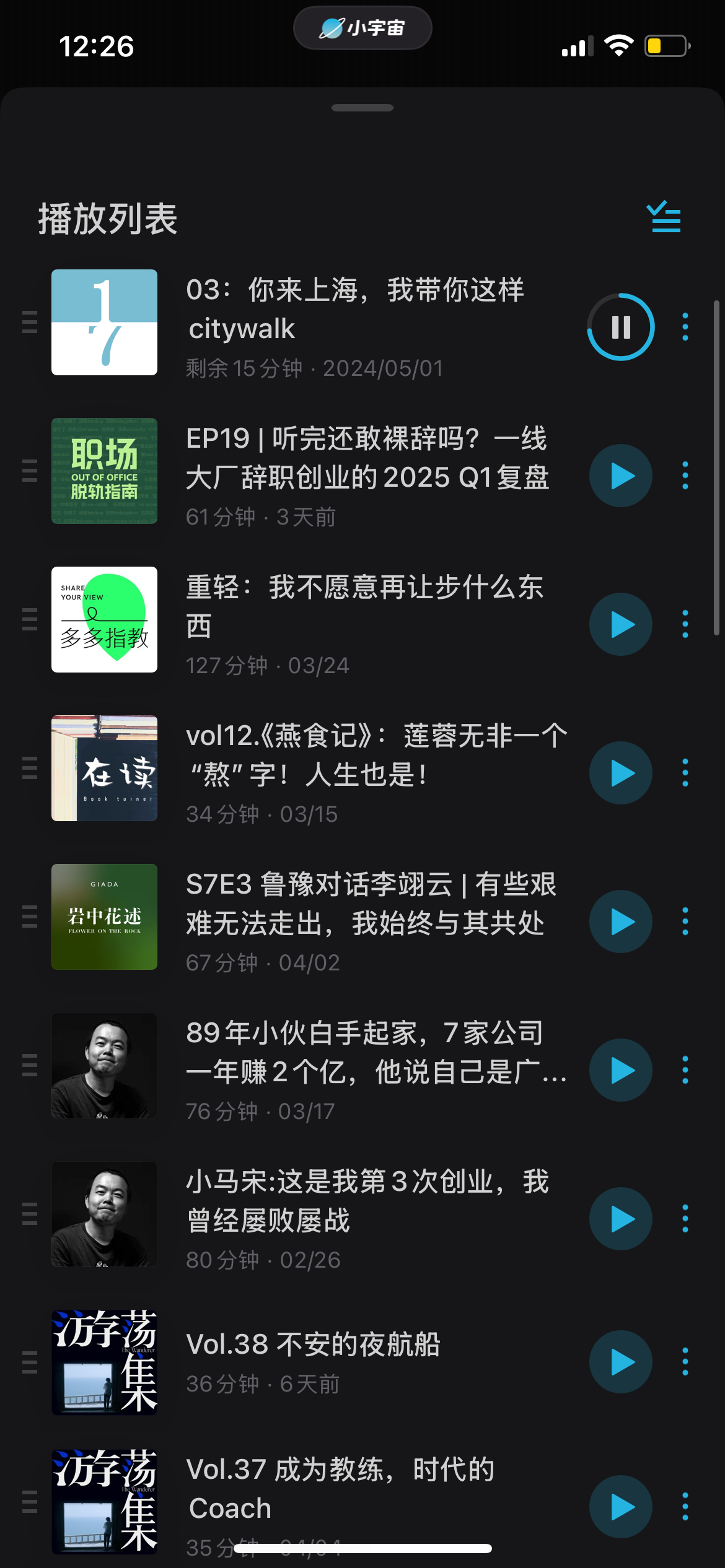Image resolution: width=725 pixels, height=1568 pixels.
Task: Open more options for Vol.38 episode
Action: coord(685,1362)
